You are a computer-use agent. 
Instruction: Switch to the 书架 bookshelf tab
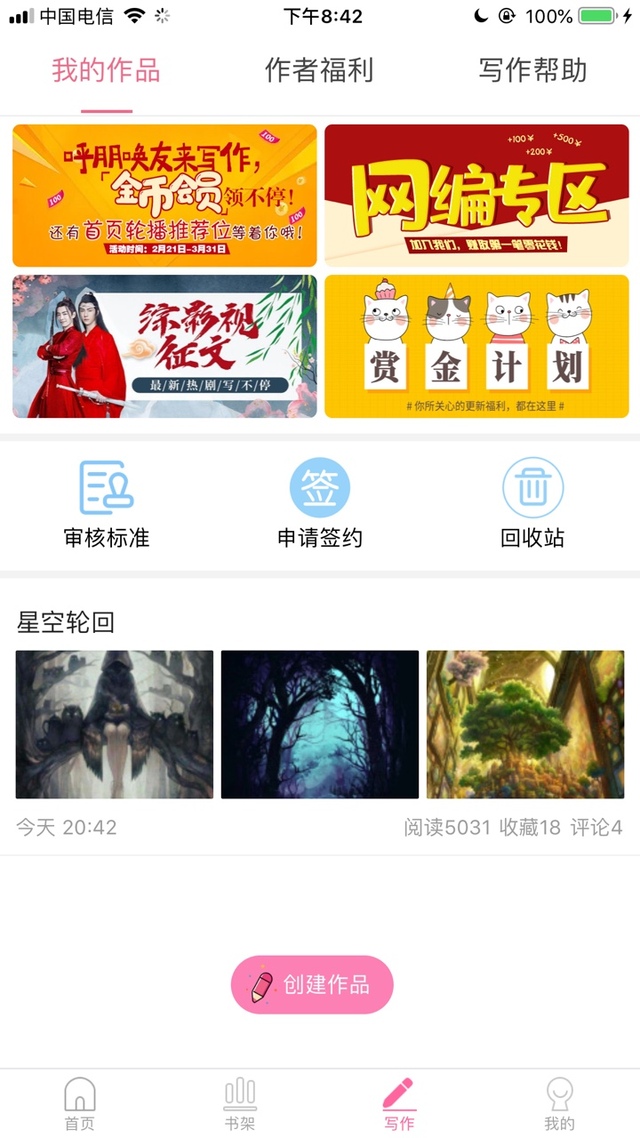point(240,1103)
